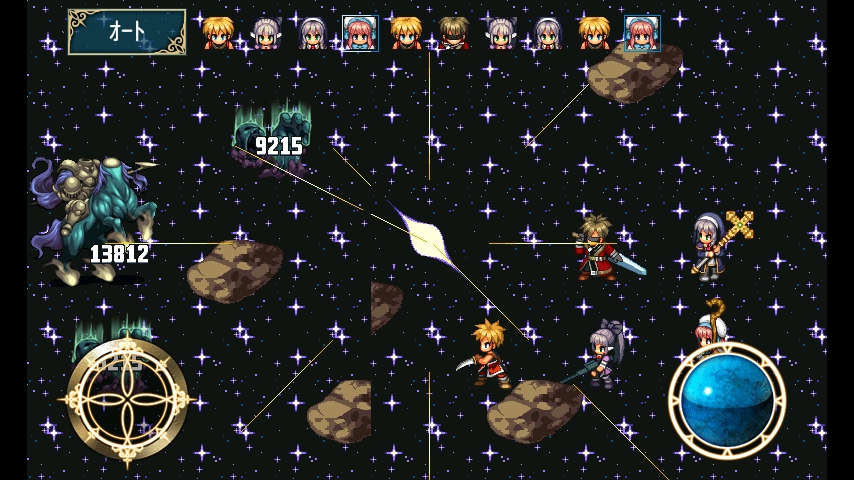Tap the オート auto-battle button
This screenshot has height=480, width=854.
click(127, 32)
